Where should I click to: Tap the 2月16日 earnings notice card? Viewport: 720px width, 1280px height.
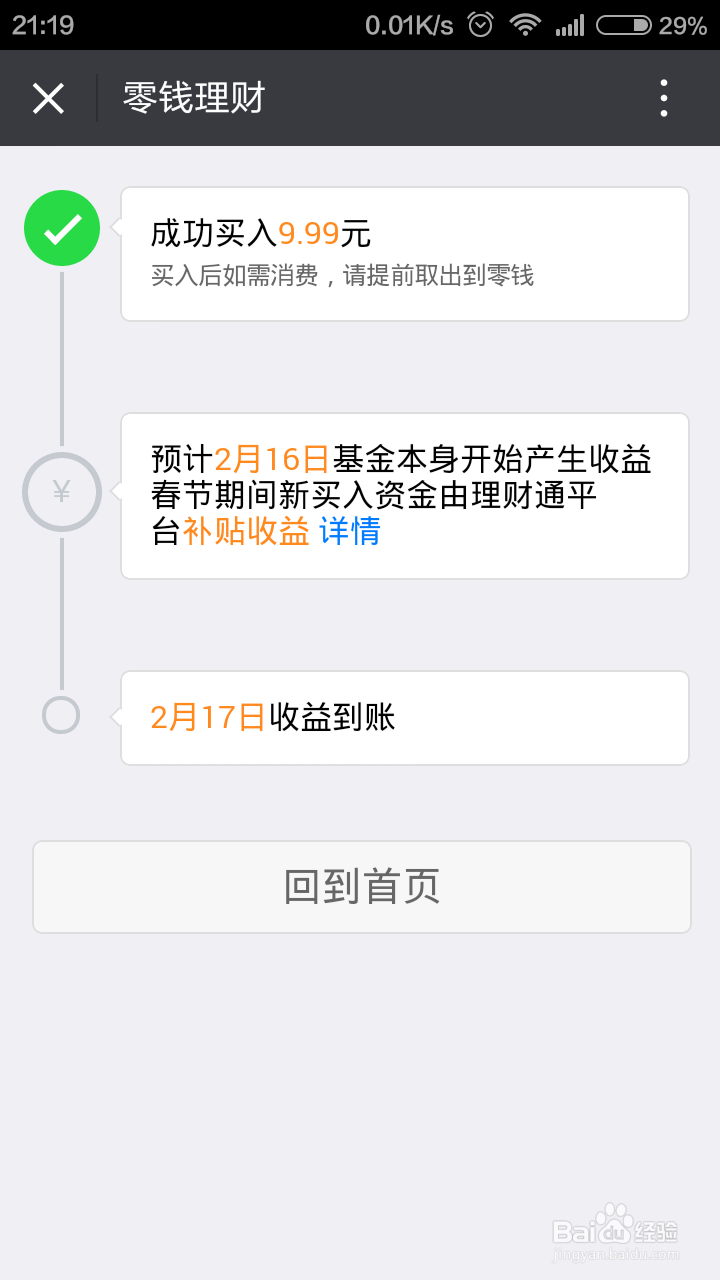[405, 491]
